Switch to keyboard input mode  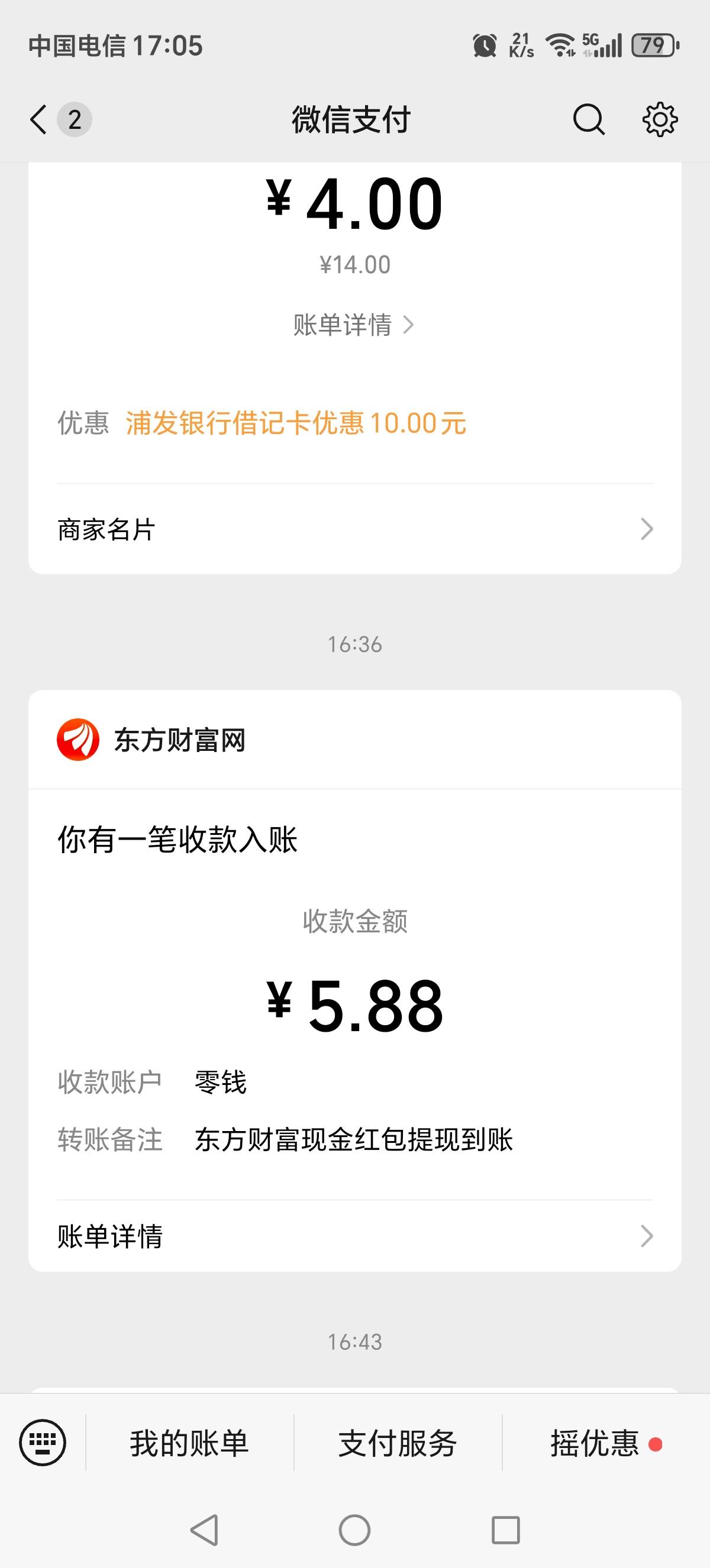coord(43,1442)
